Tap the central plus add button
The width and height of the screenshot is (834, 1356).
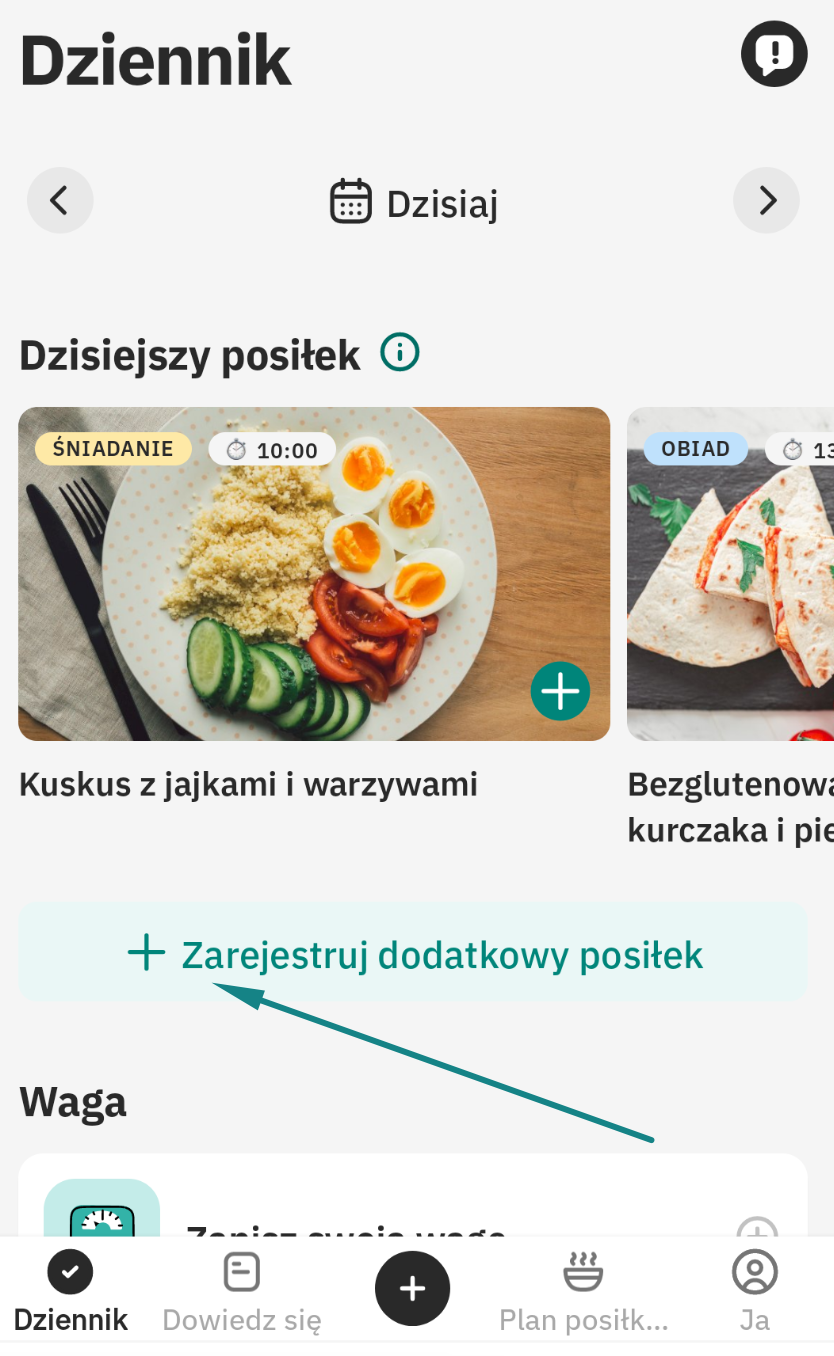click(412, 1290)
